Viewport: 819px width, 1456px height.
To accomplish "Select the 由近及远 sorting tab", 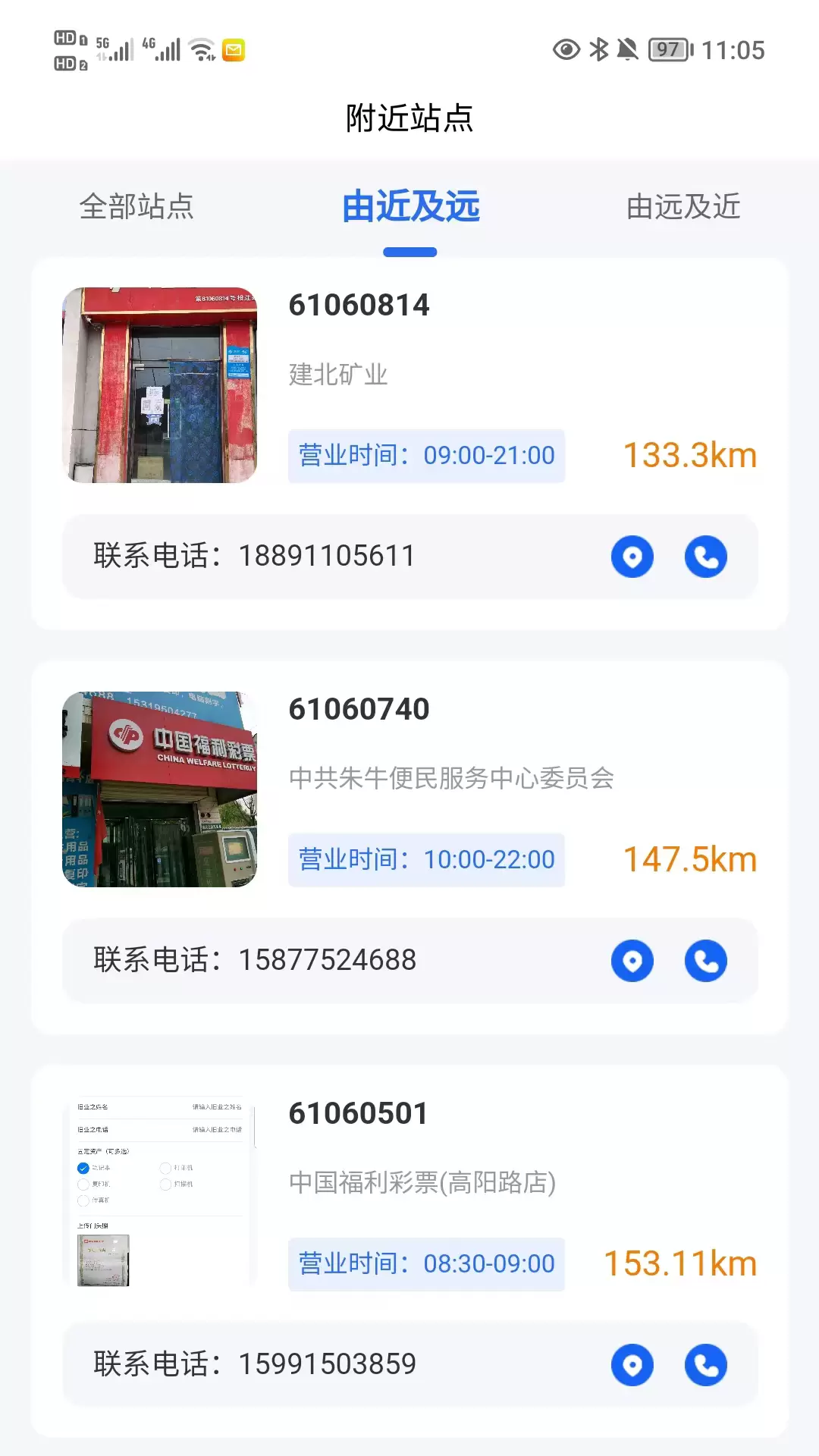I will [410, 206].
